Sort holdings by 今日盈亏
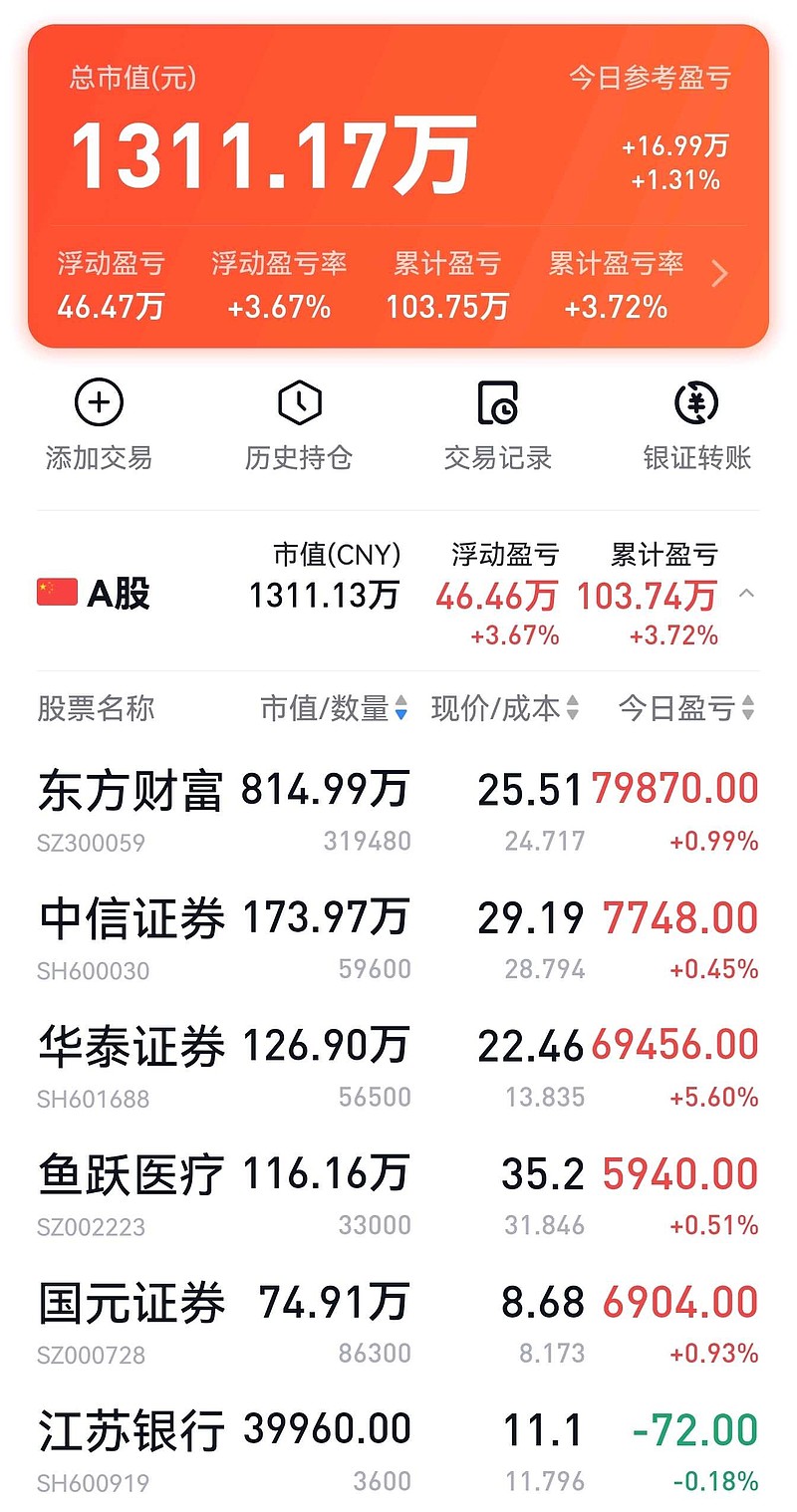Image resolution: width=797 pixels, height=1512 pixels. click(686, 708)
